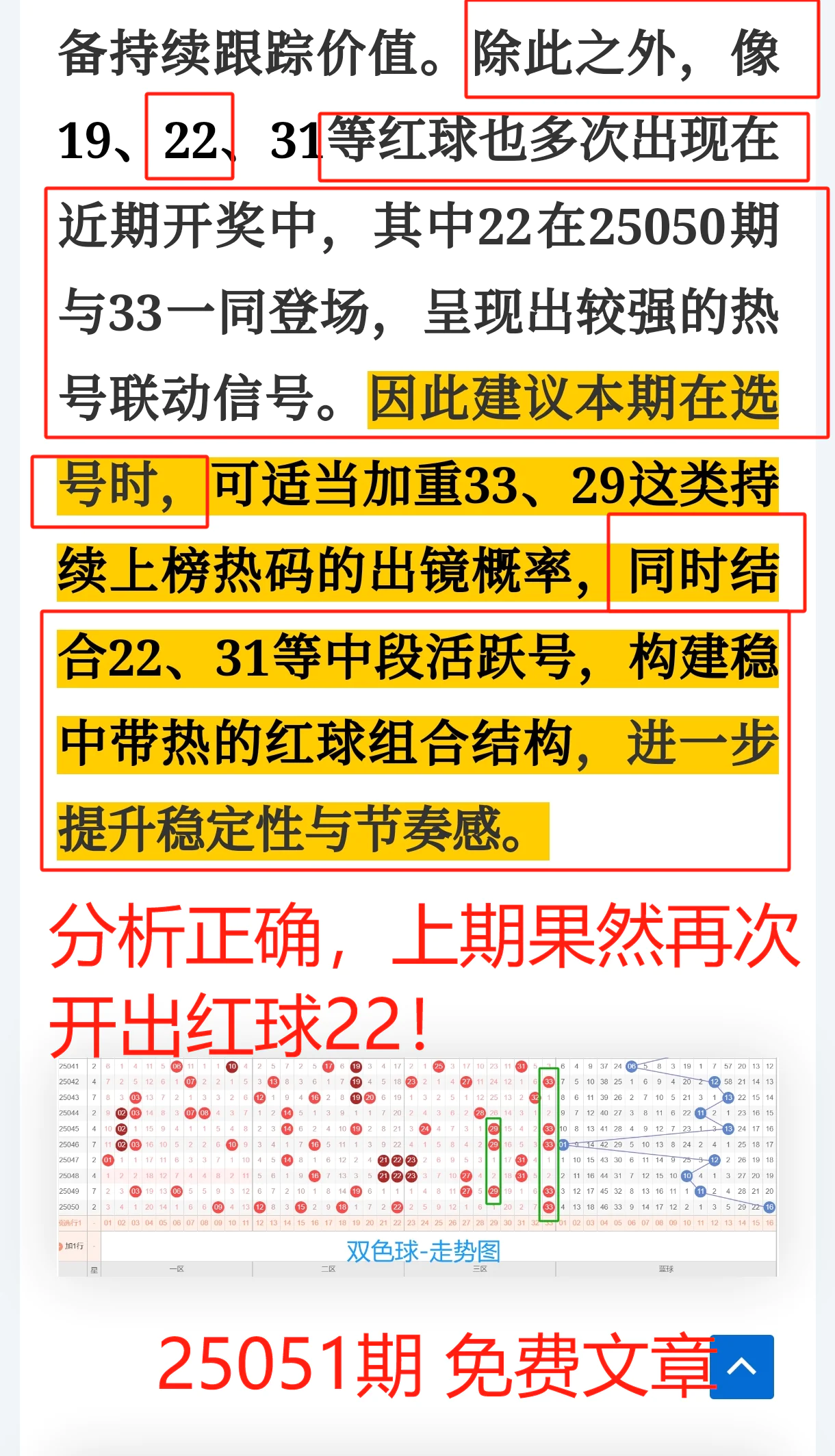Tap the blue back-to-top arrow button

742,1367
